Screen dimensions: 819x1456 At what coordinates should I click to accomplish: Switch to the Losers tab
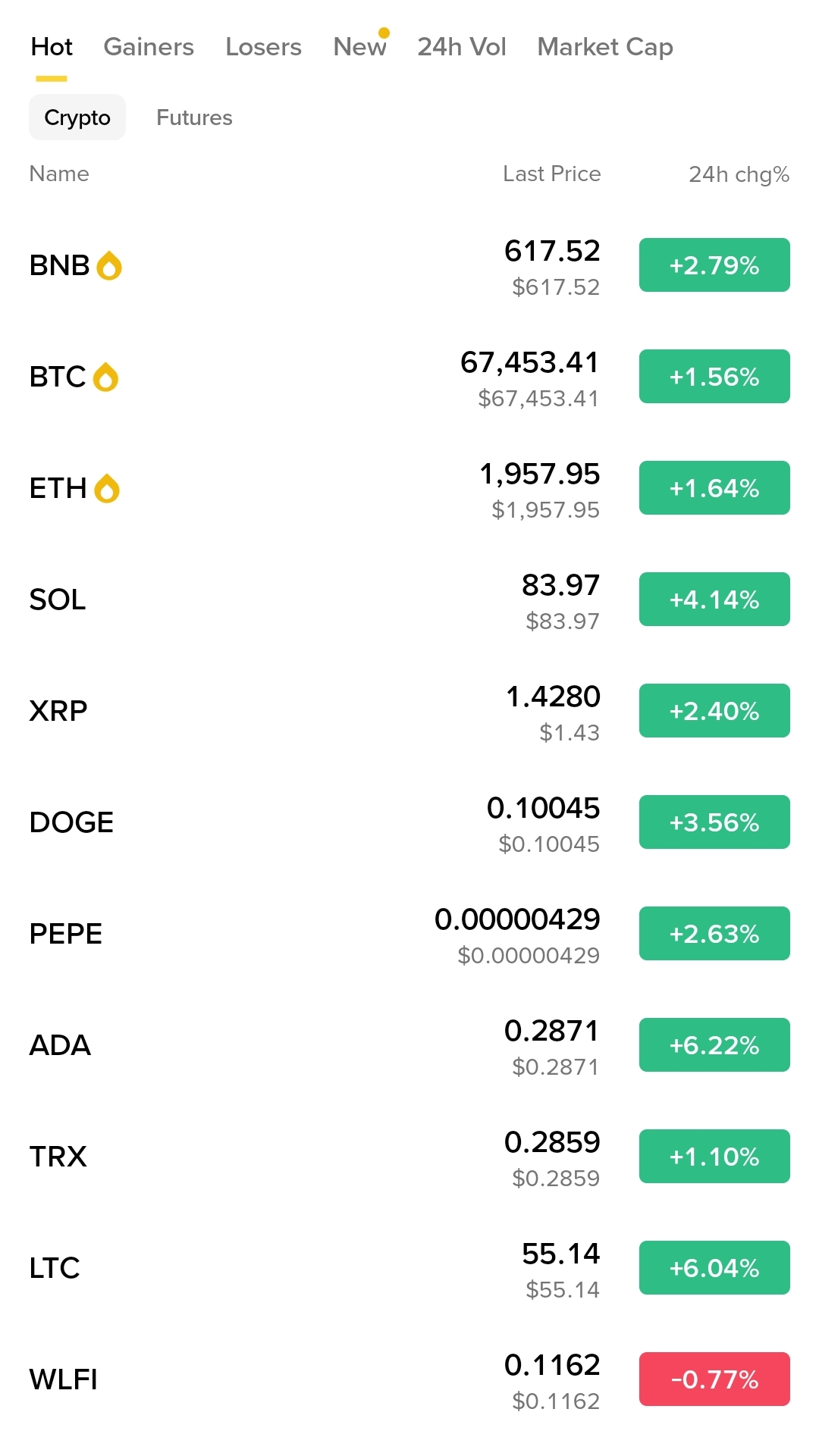click(263, 47)
